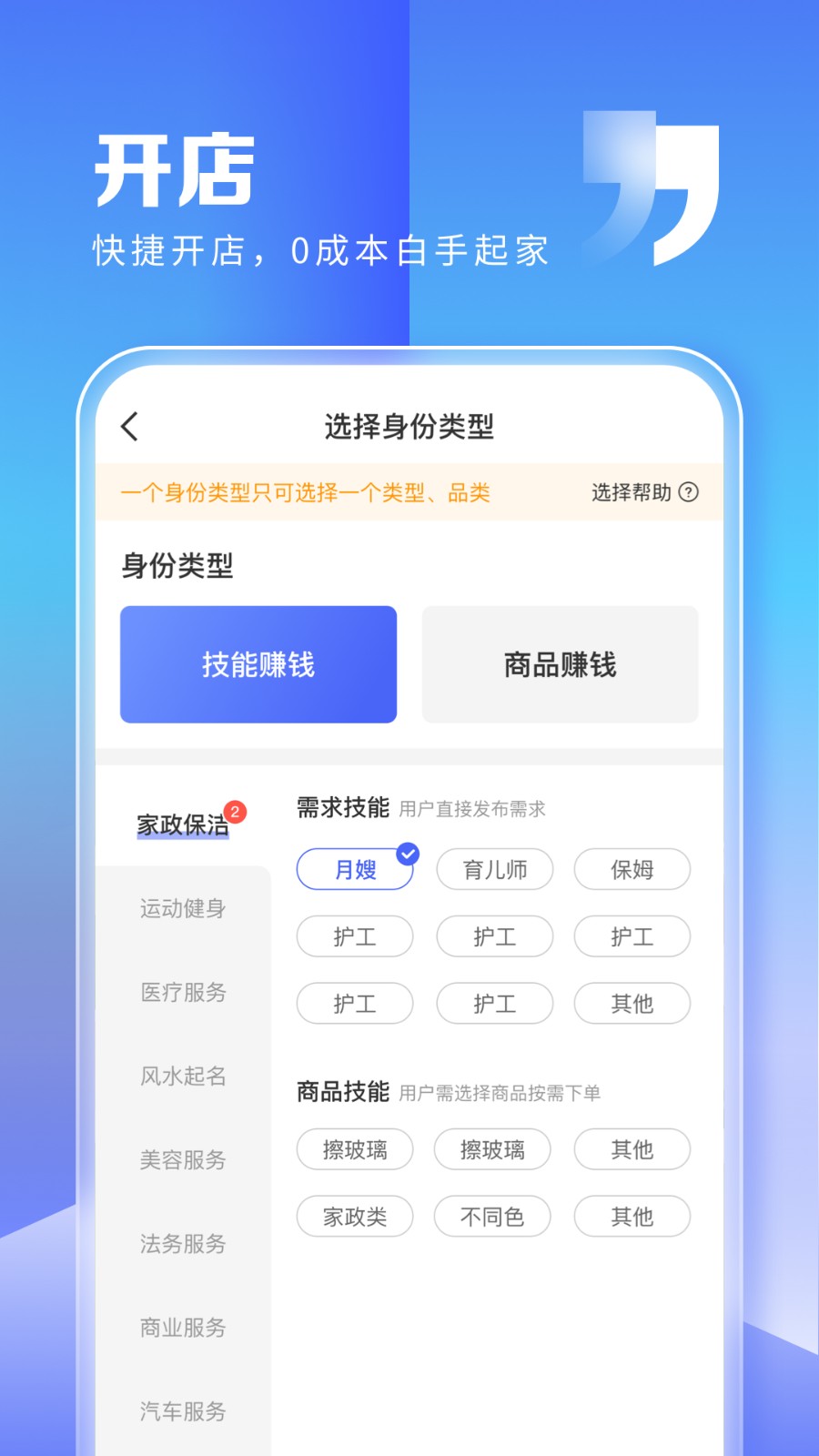The width and height of the screenshot is (819, 1456).
Task: Select the 家政类 commodity skill
Action: pos(355,1217)
